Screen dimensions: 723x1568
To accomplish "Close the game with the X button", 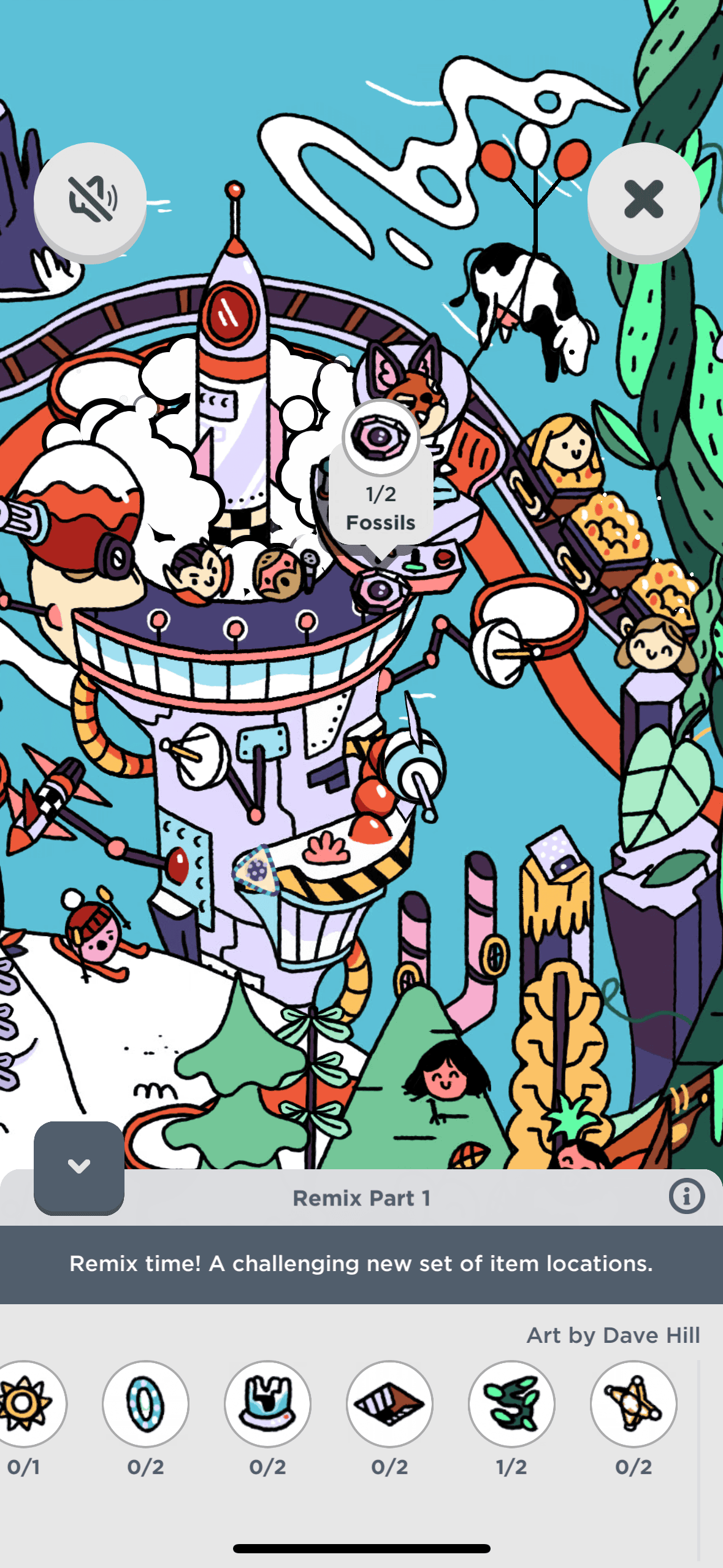I will [x=643, y=198].
